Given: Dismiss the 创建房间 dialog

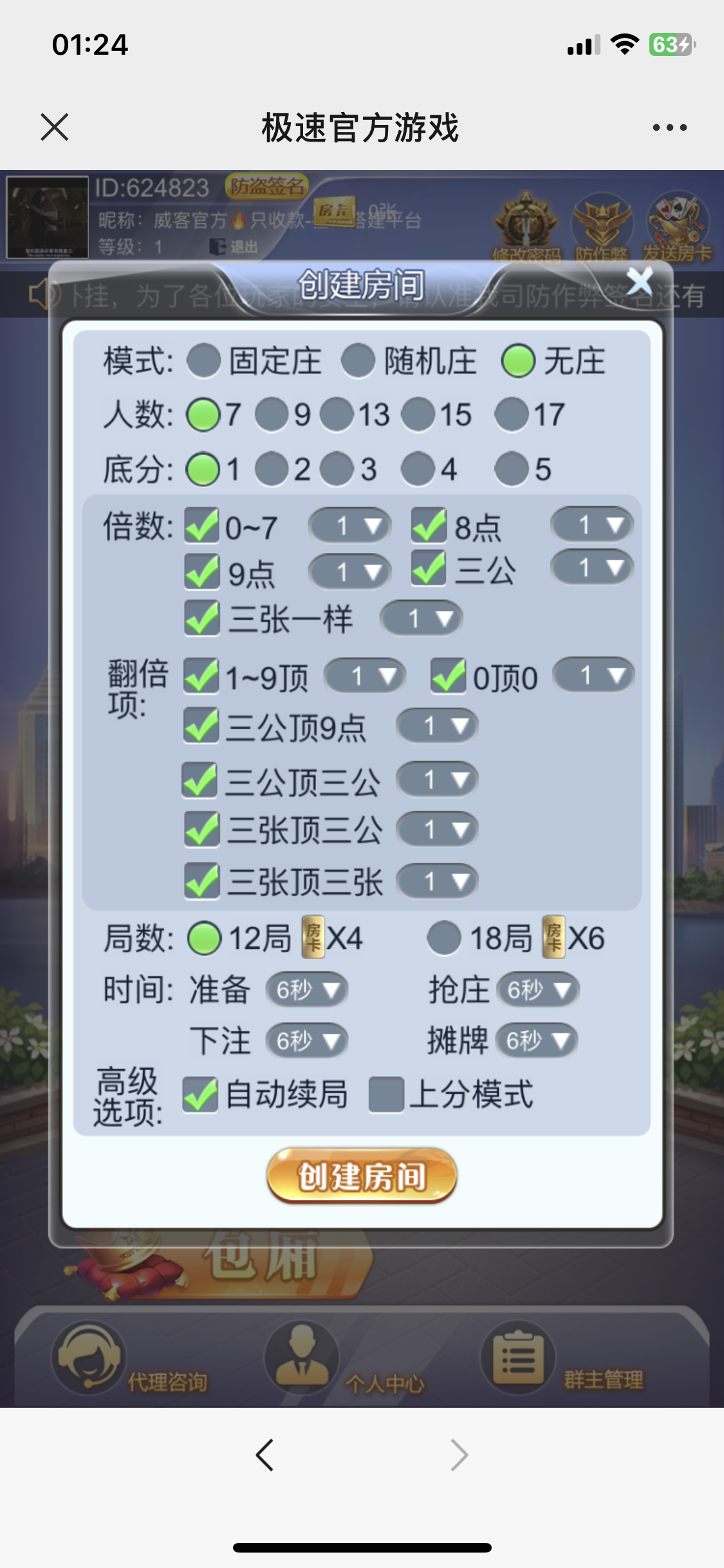Looking at the screenshot, I should 639,282.
